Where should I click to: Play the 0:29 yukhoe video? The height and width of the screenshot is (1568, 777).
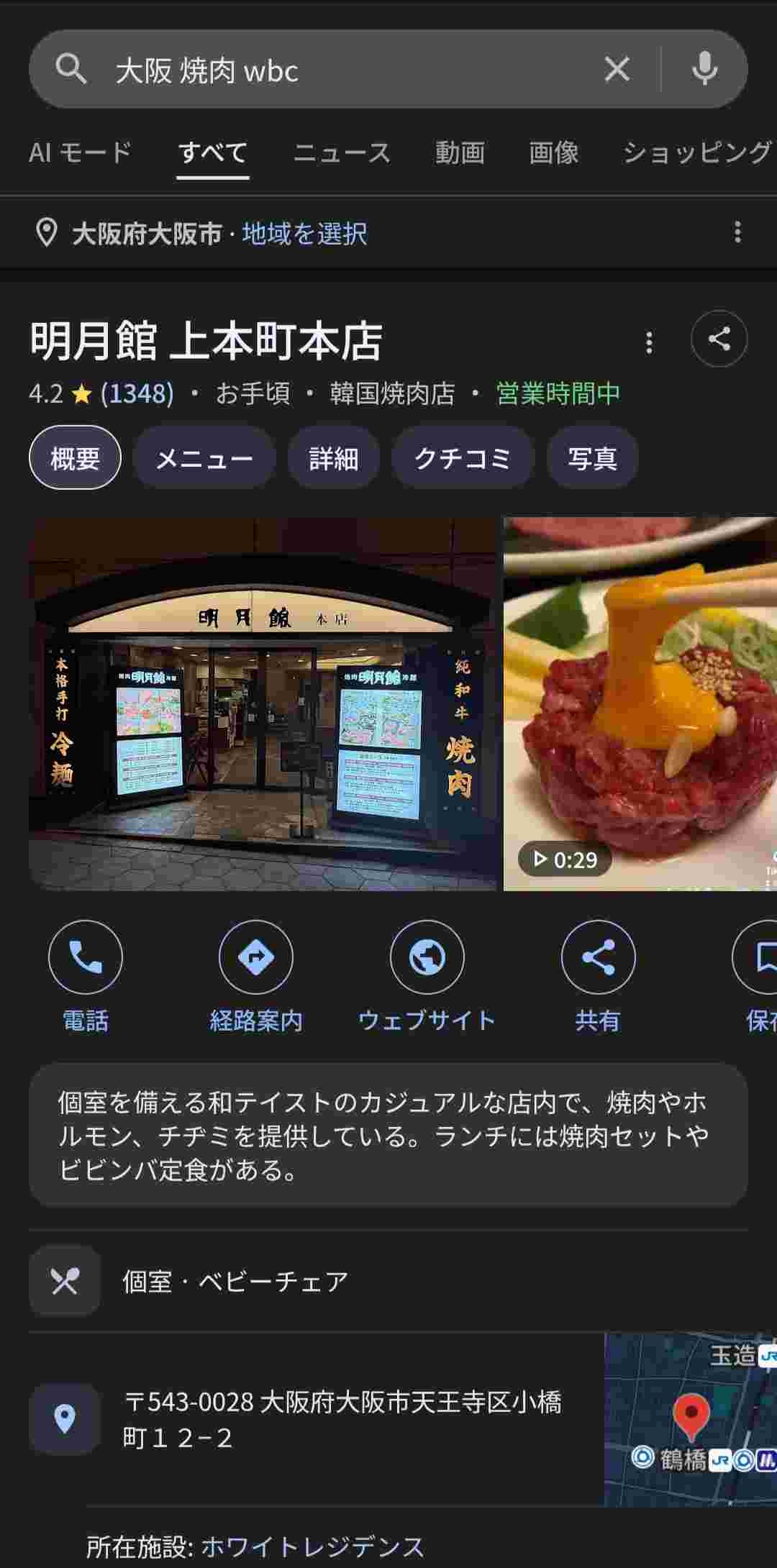tap(639, 703)
